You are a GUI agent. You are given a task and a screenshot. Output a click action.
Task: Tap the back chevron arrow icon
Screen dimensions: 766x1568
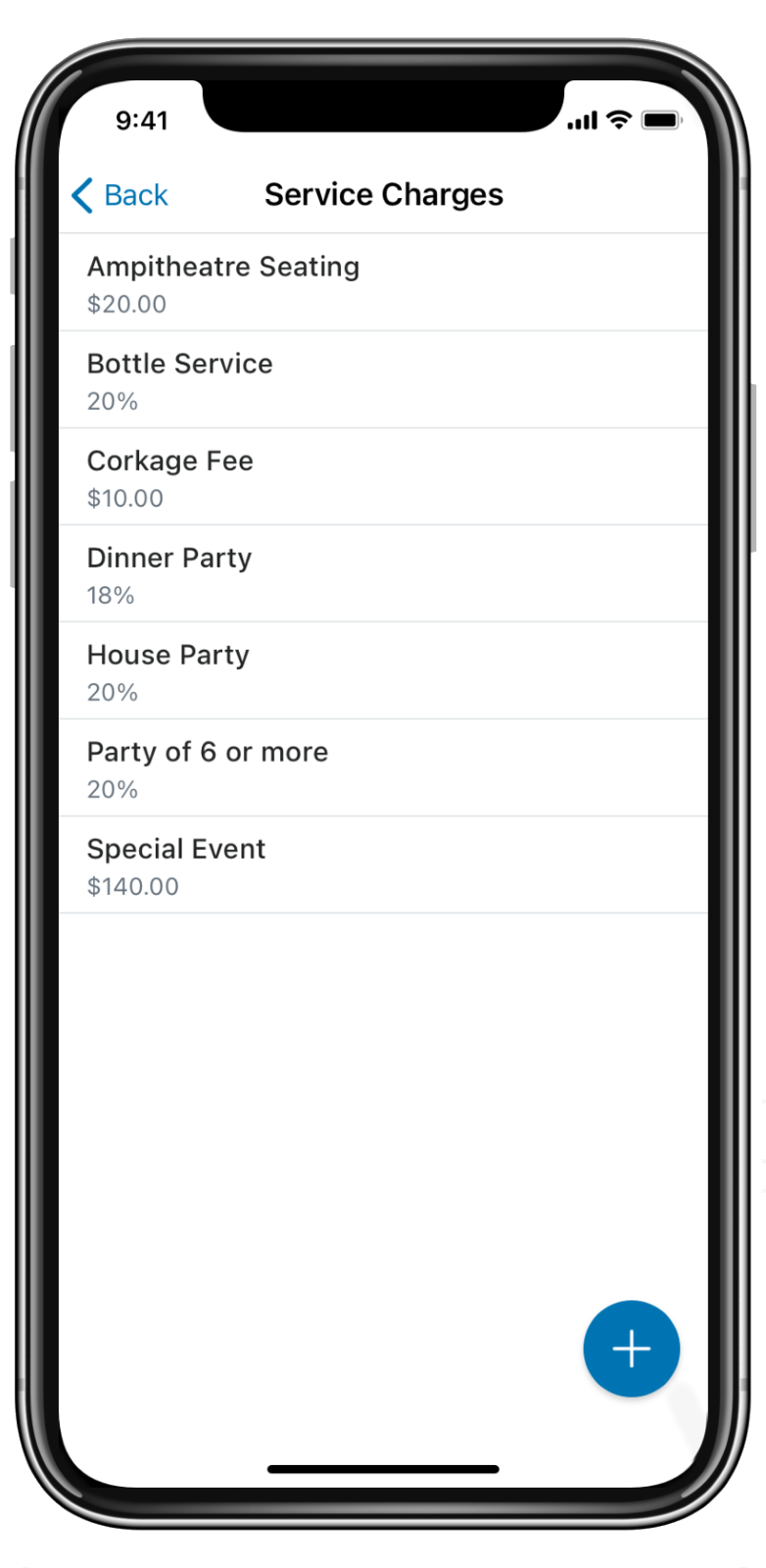tap(82, 195)
